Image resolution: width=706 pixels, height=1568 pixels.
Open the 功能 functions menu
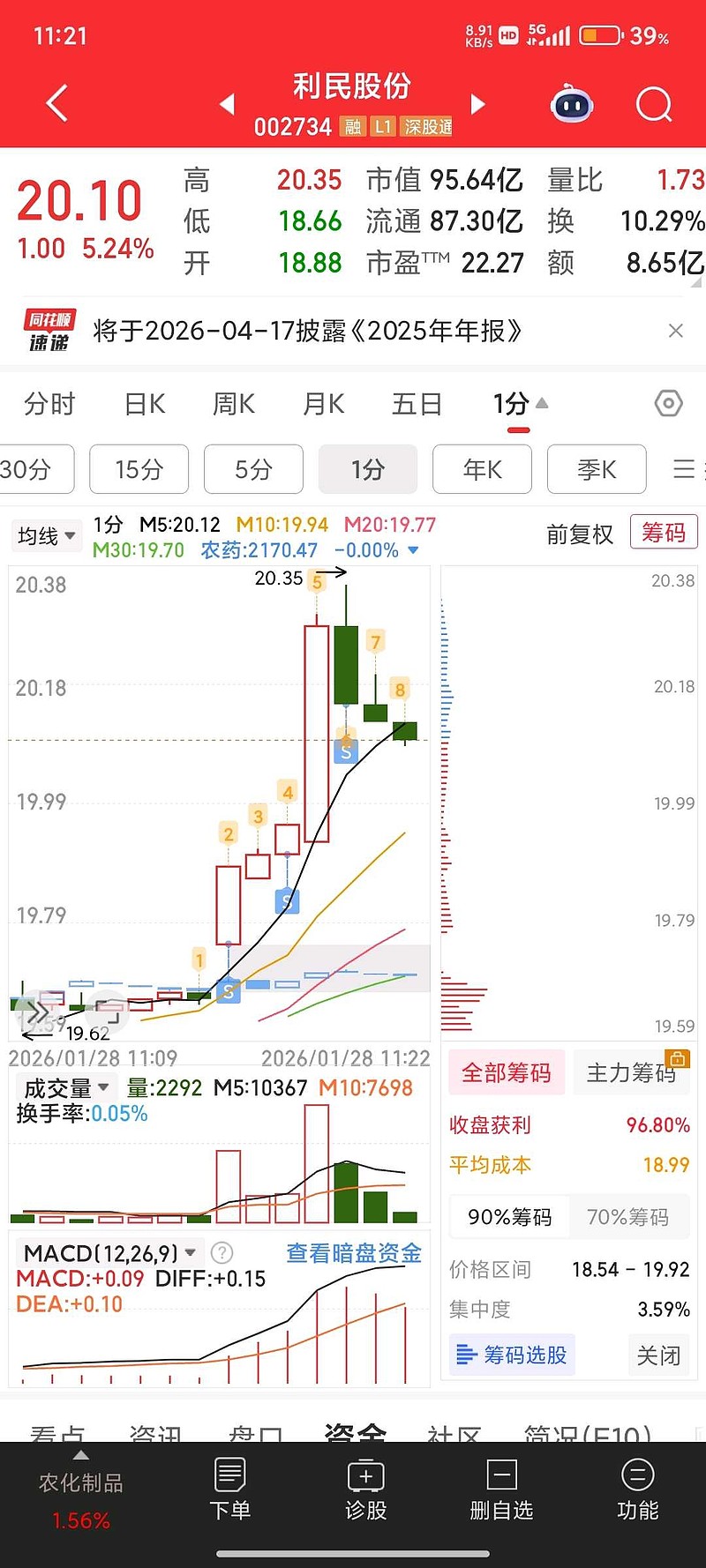(637, 1490)
